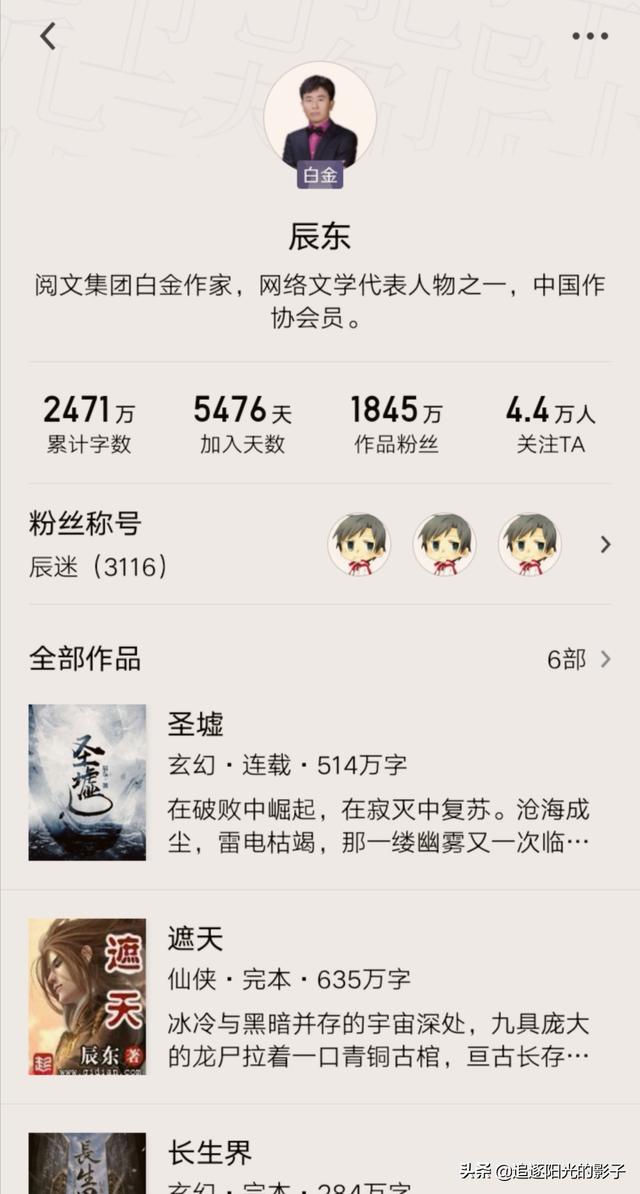Open the novel 圣墟

[320, 782]
